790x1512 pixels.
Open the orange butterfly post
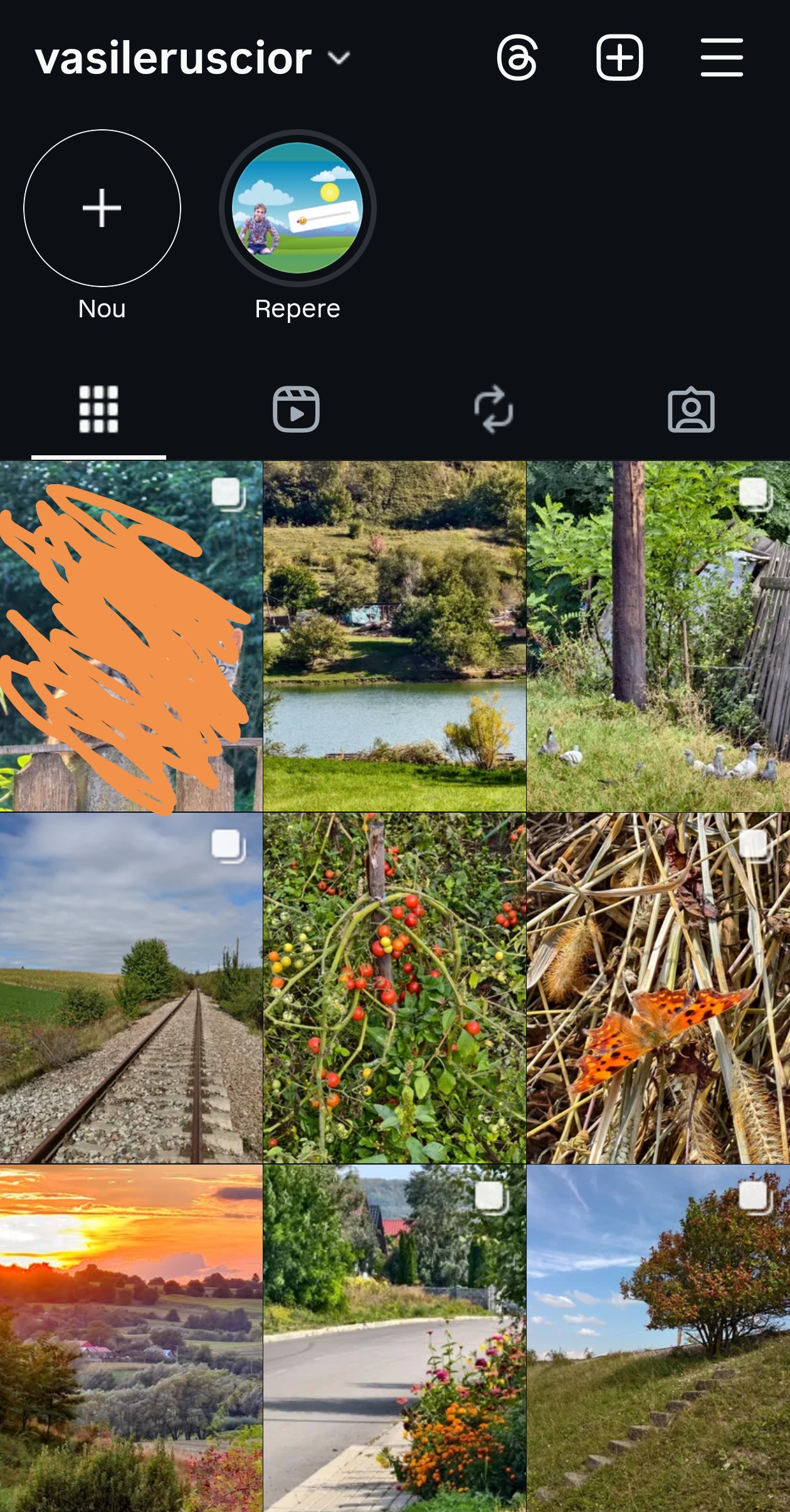pos(658,988)
